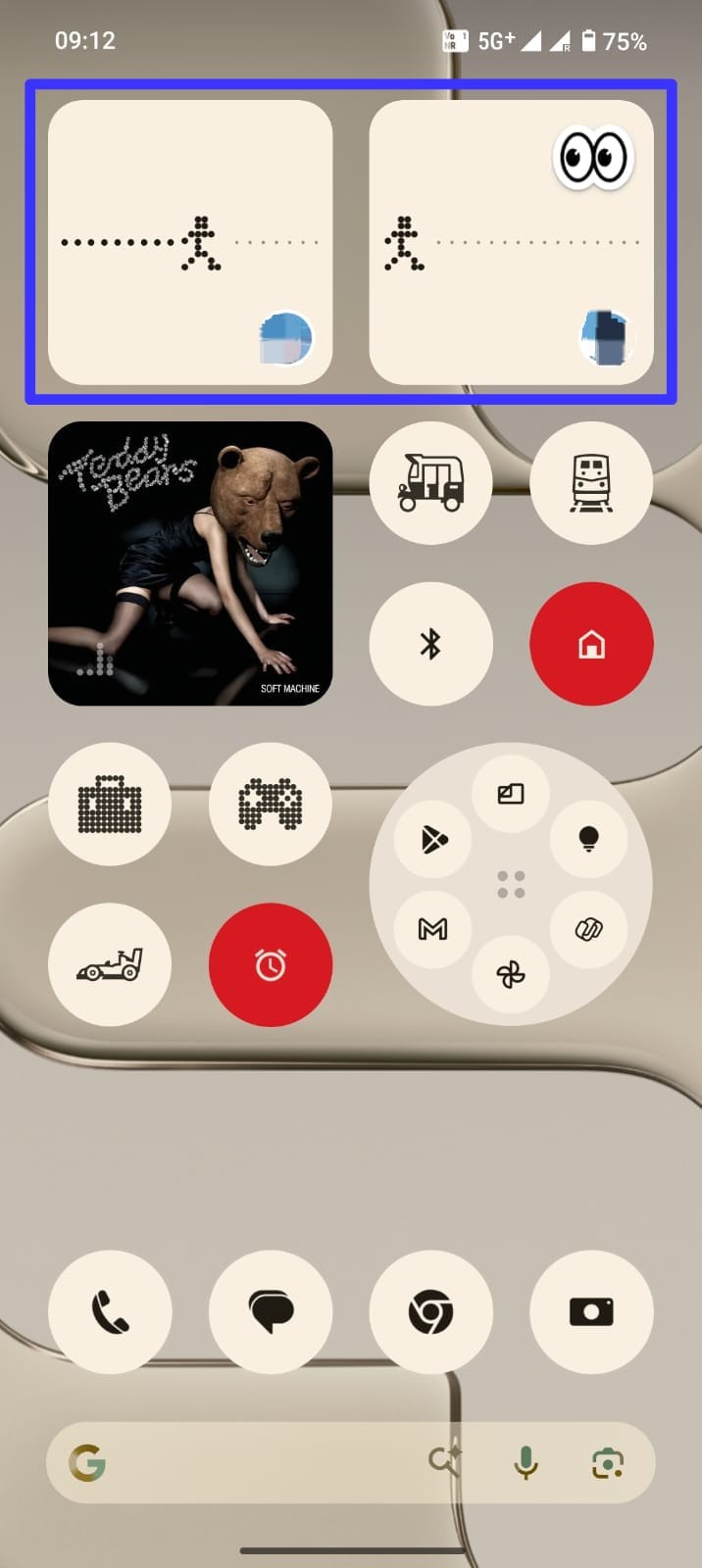
Task: Open the Teddybears Soft Machine music widget
Action: tap(190, 563)
